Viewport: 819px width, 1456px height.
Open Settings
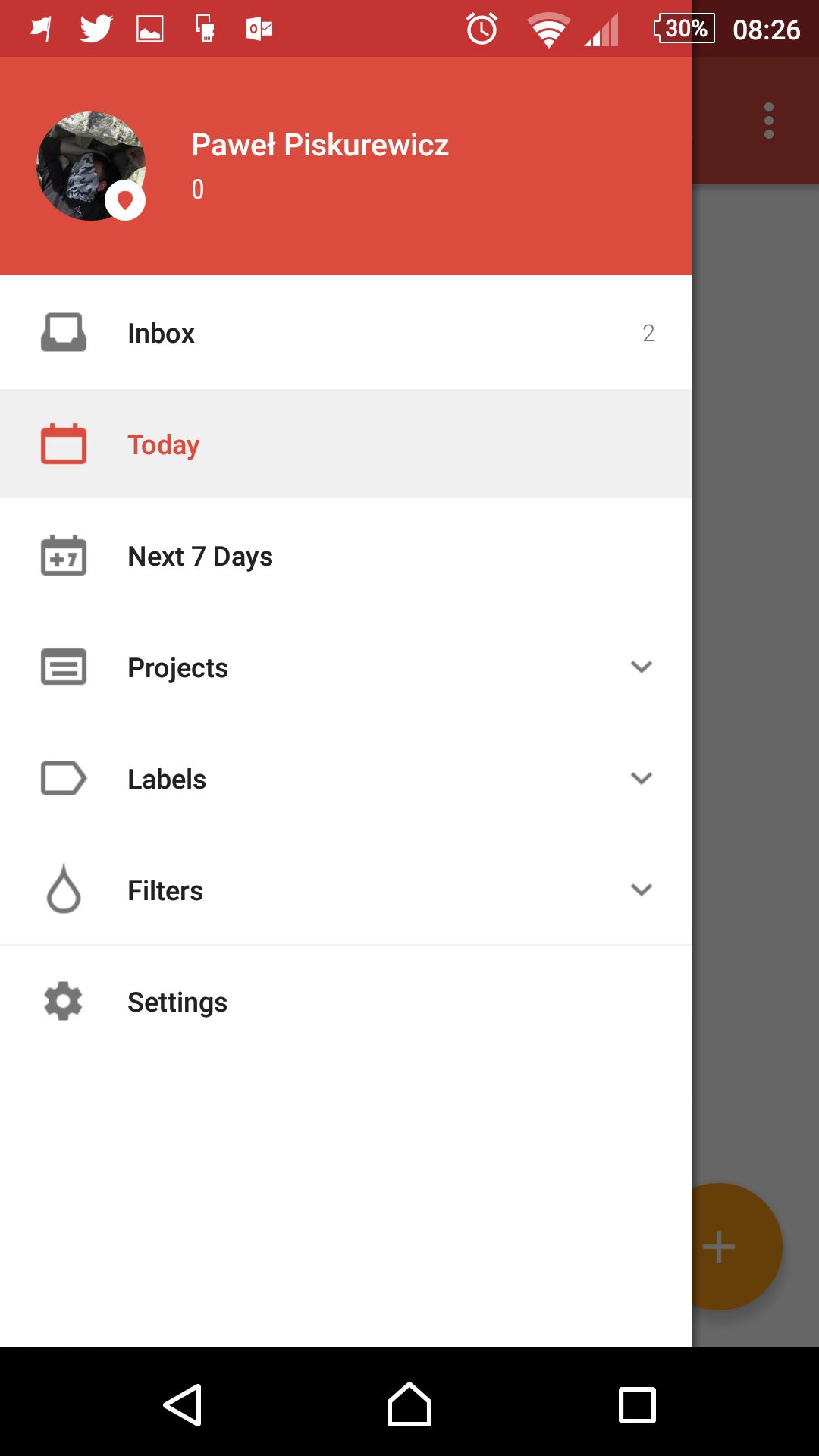click(x=346, y=1002)
